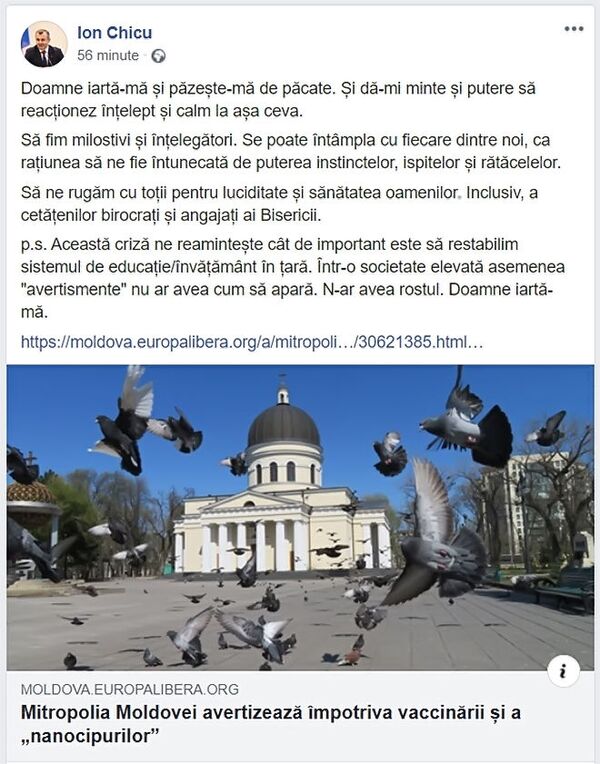The width and height of the screenshot is (600, 764).
Task: Open Ion Chicu's profile picture
Action: 44,44
